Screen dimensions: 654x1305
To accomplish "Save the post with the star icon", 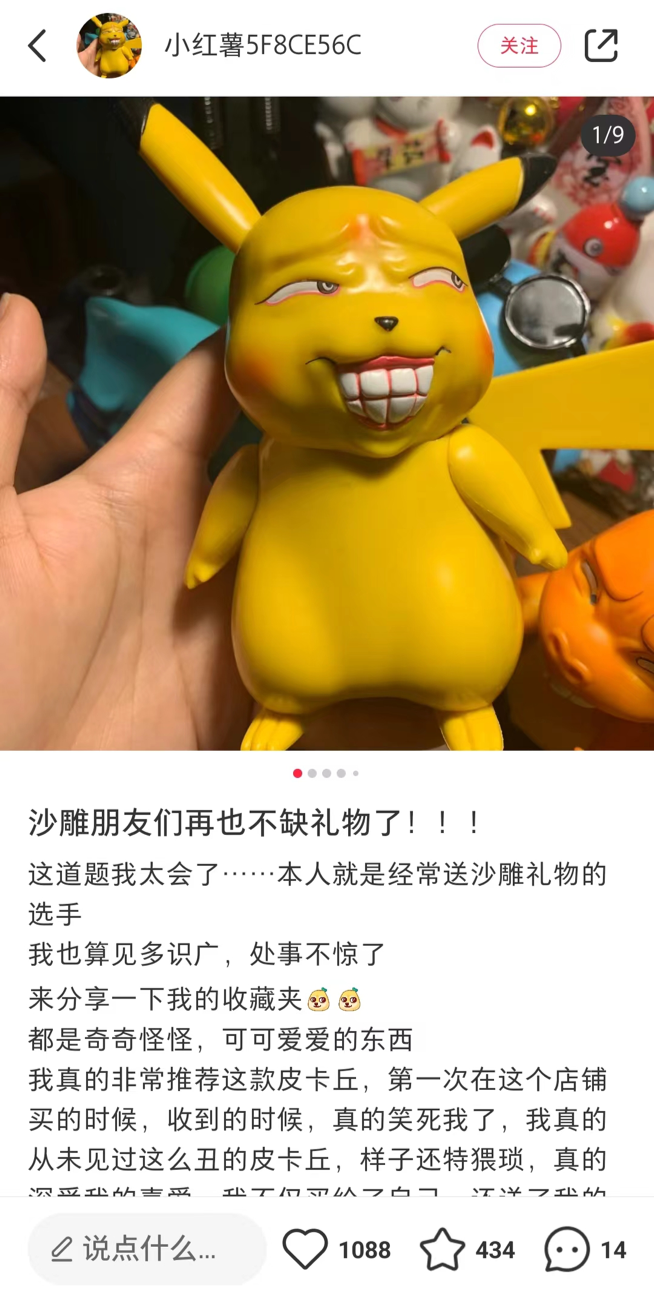I will point(442,1249).
